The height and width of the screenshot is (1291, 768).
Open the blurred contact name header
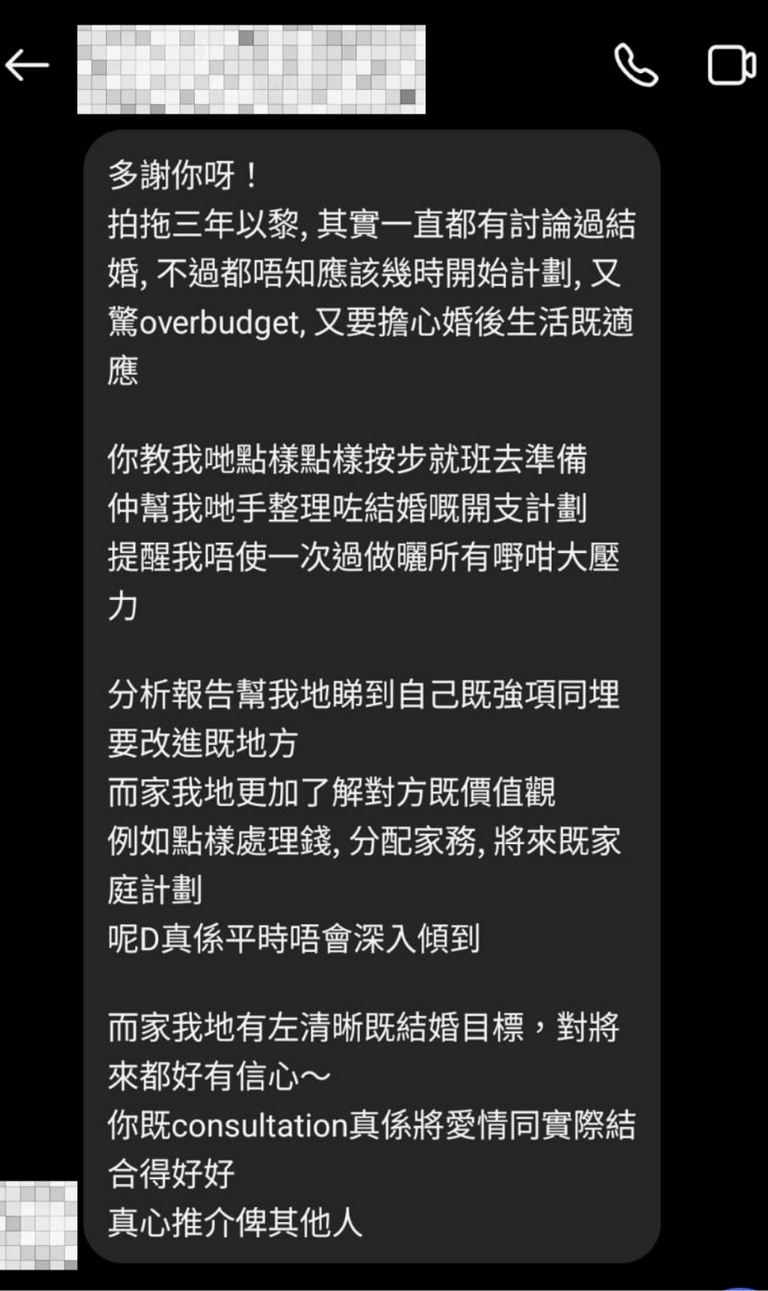pyautogui.click(x=251, y=68)
